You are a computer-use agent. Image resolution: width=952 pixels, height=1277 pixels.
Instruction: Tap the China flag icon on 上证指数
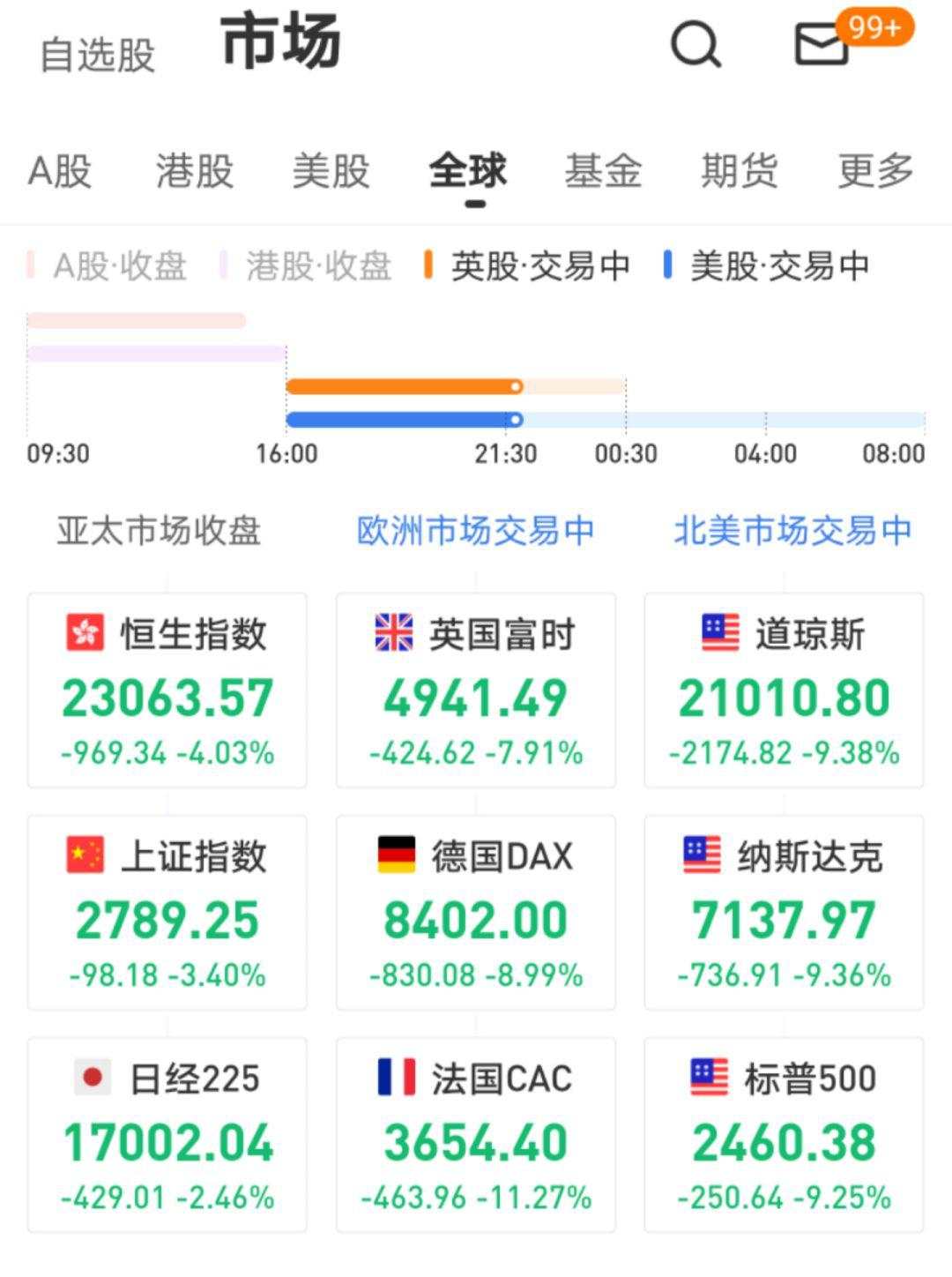(x=84, y=854)
